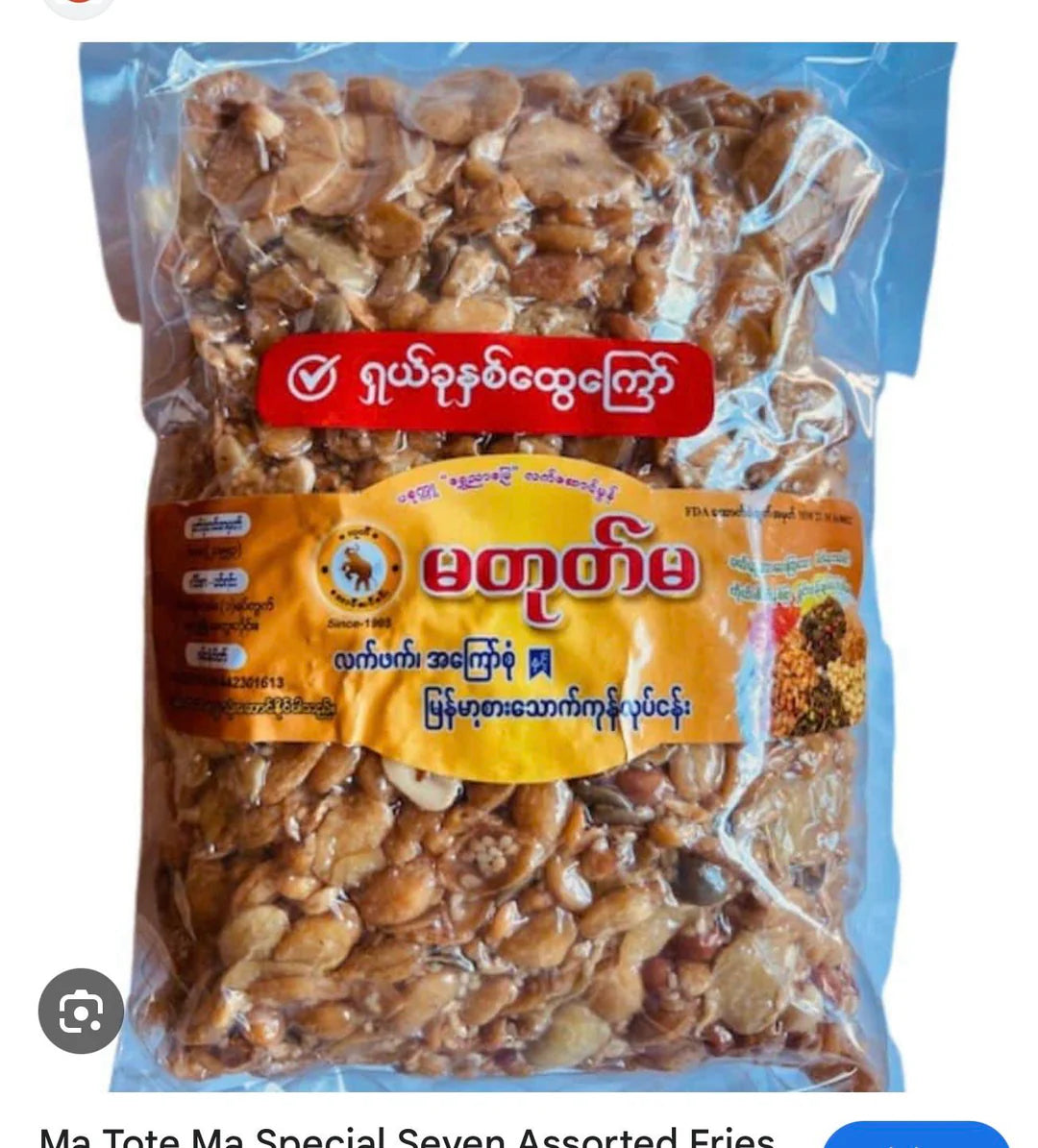Image resolution: width=1038 pixels, height=1148 pixels.
Task: Tap the blue button beside the title
Action: (916, 1136)
